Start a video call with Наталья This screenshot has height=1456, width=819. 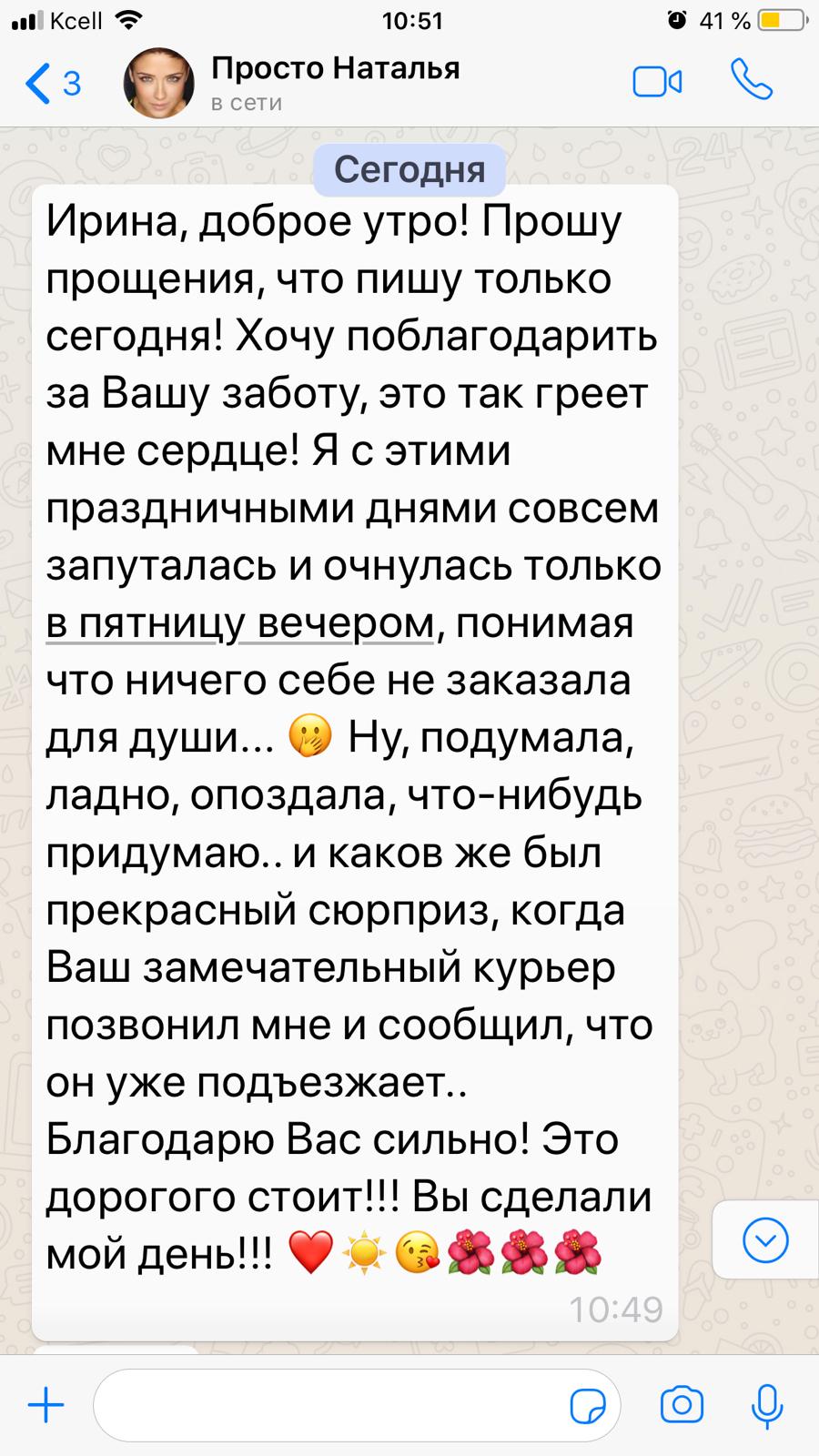(657, 83)
